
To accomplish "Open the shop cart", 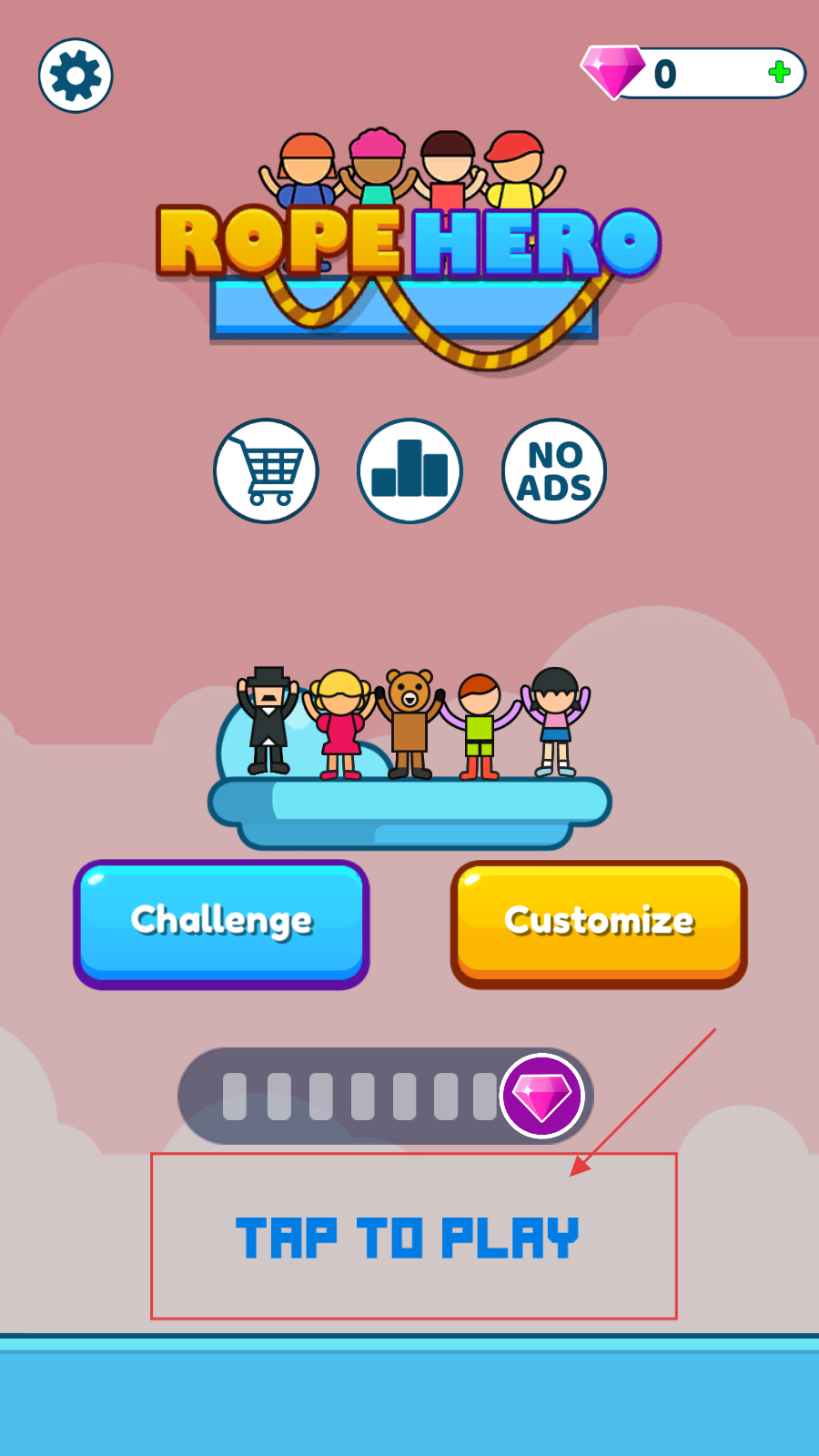I will [x=266, y=470].
